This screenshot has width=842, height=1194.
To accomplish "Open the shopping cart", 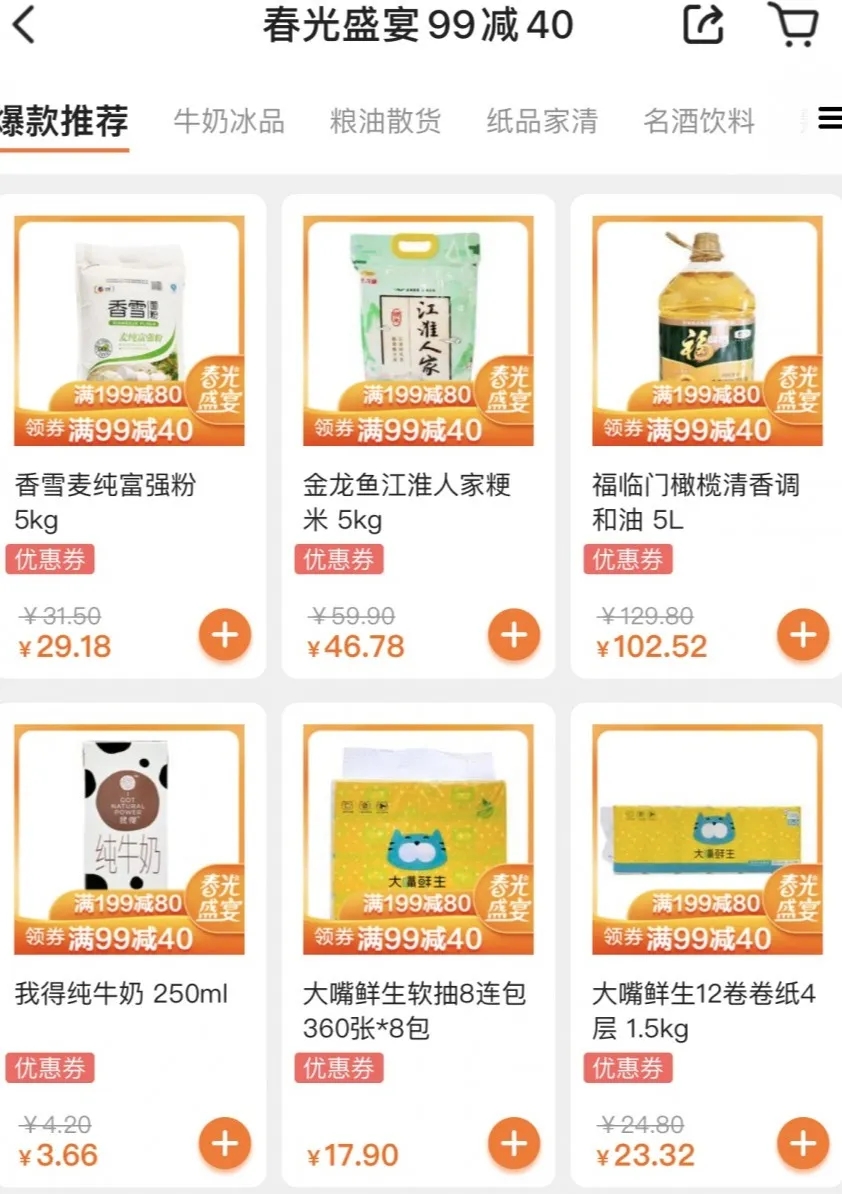I will tap(793, 25).
